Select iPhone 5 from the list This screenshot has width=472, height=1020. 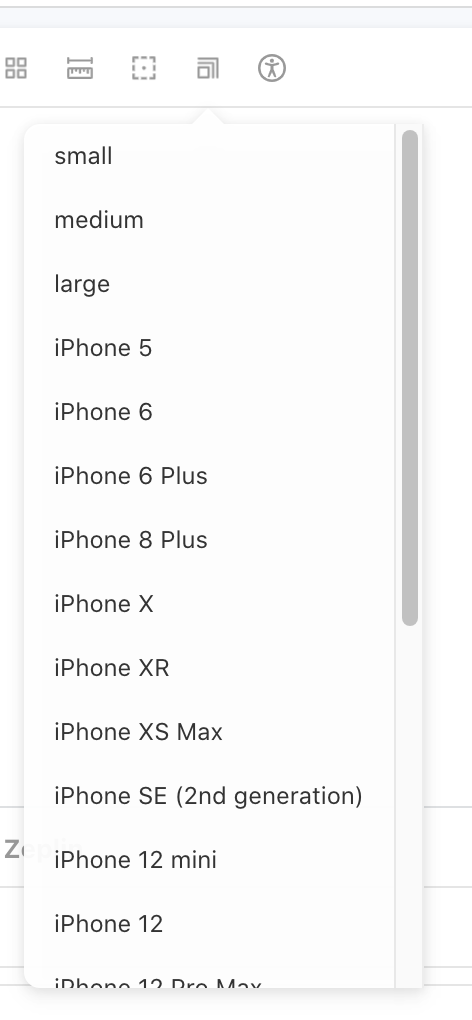coord(209,348)
